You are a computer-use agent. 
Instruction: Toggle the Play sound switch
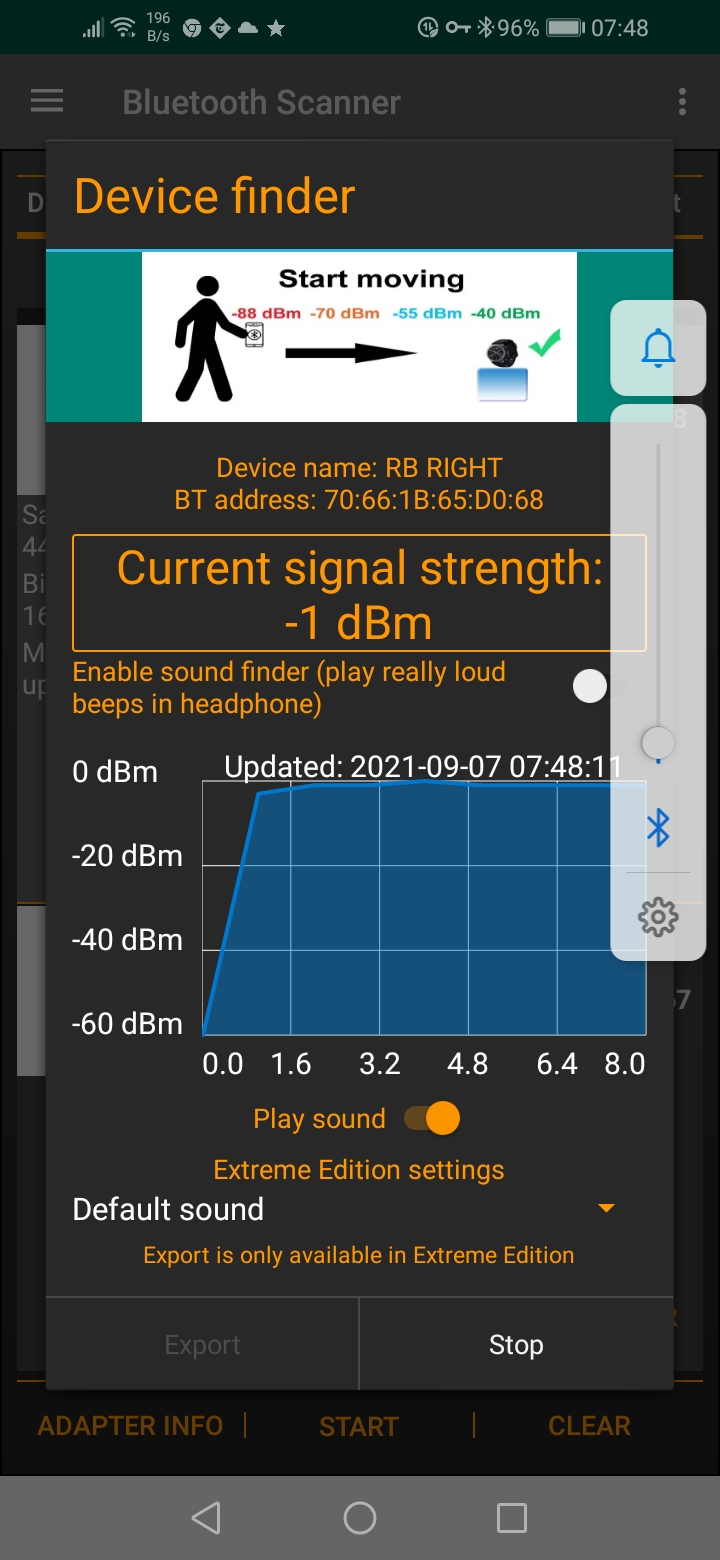[x=432, y=1118]
